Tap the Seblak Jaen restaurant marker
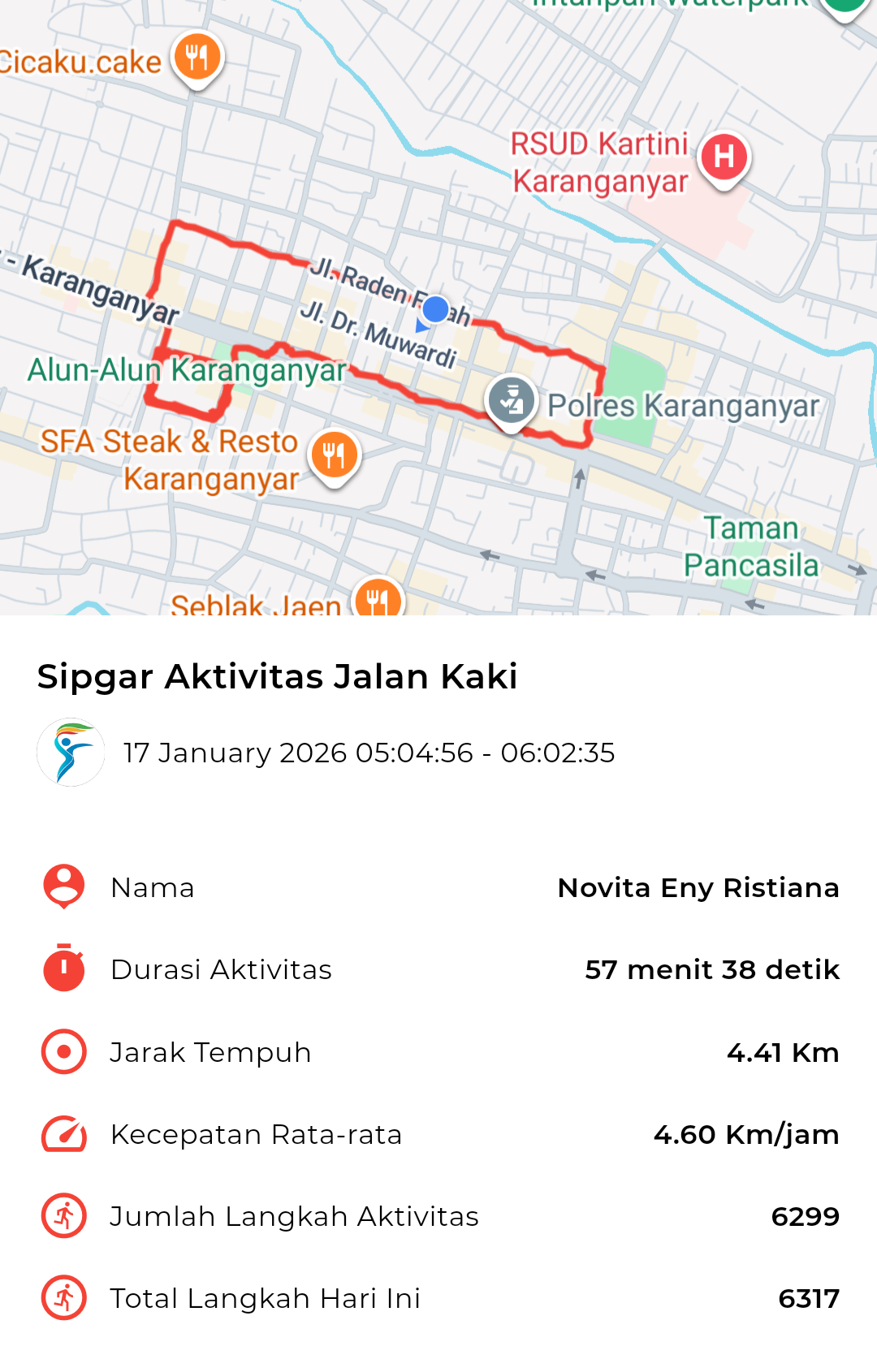 coord(378,599)
